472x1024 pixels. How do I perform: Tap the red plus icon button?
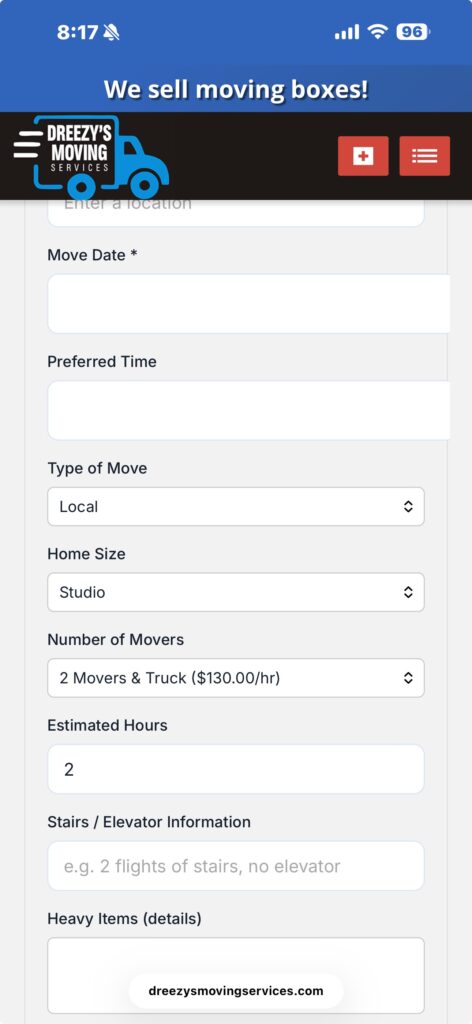(x=363, y=156)
